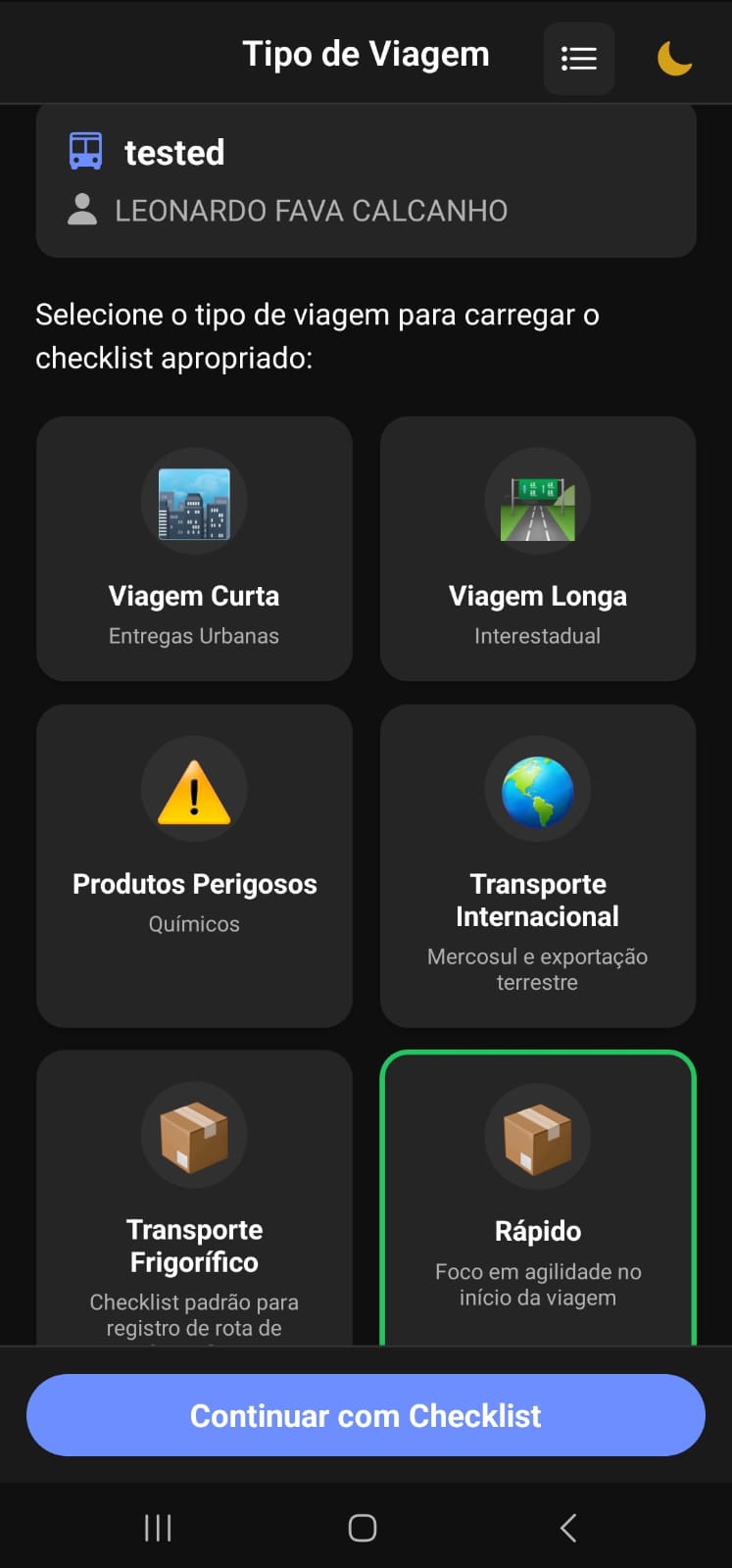
Task: Tap the home button
Action: pos(362,1526)
